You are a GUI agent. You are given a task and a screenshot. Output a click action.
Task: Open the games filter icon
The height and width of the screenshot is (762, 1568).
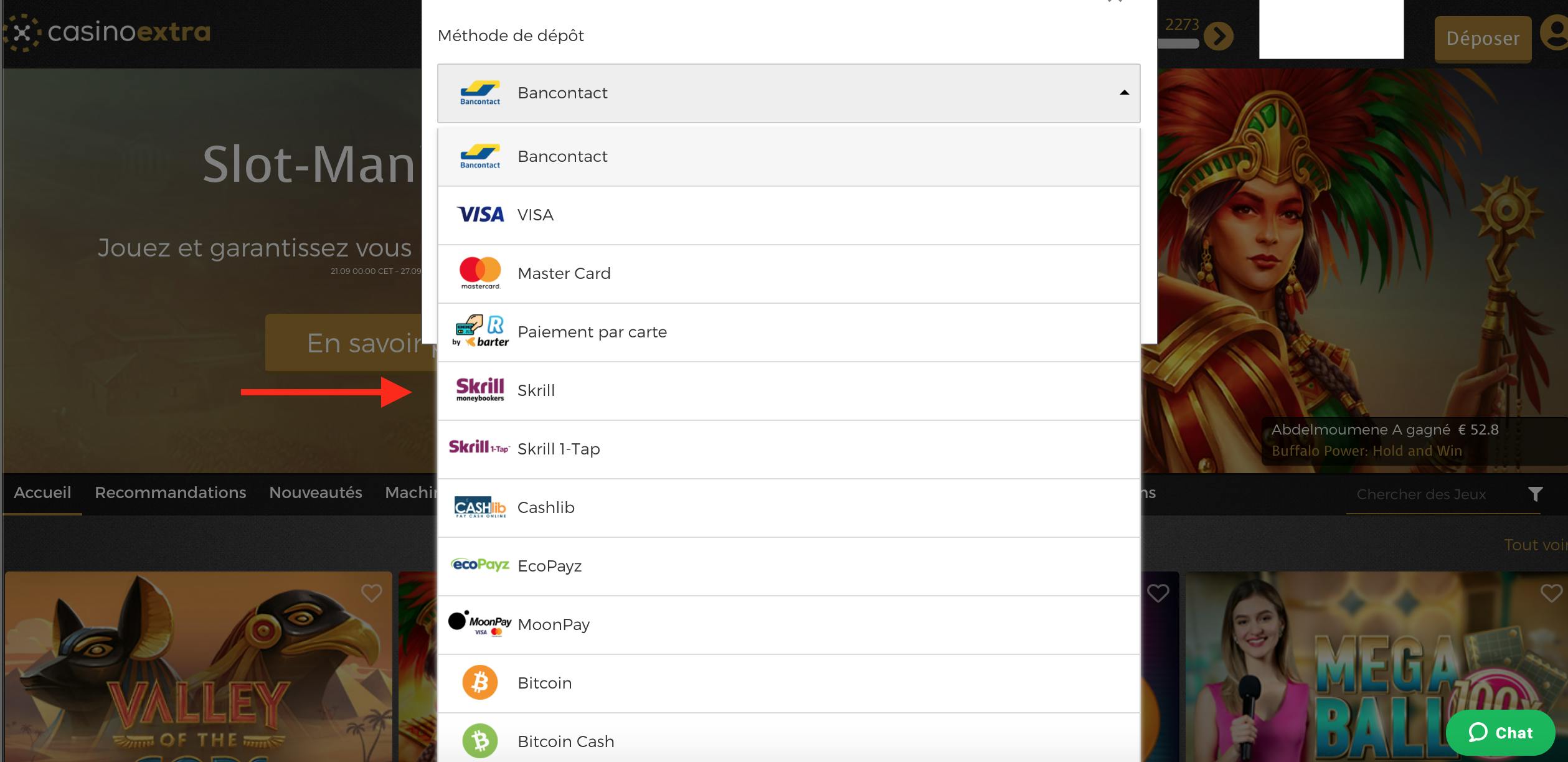coord(1535,494)
